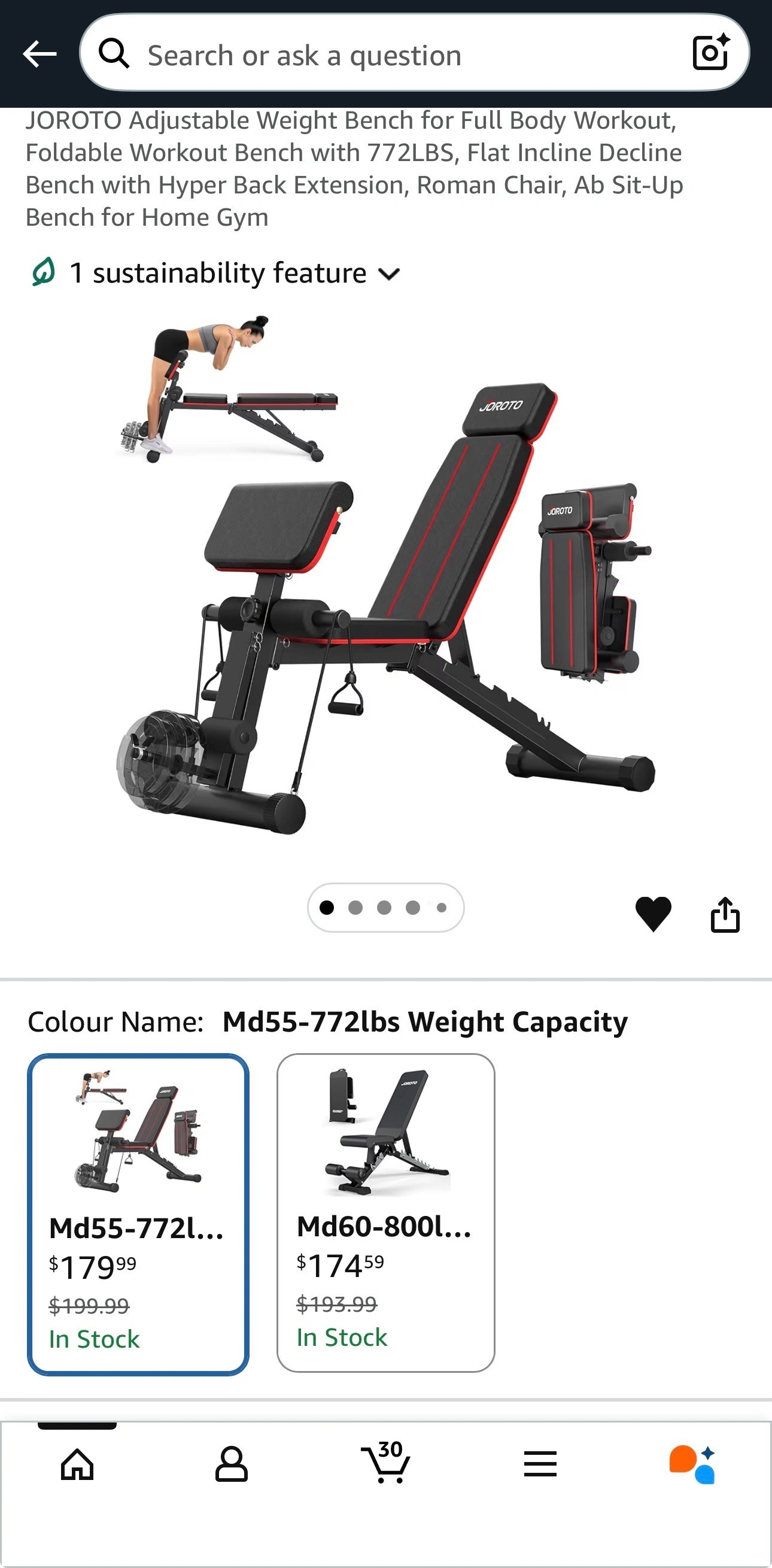Go to the Home tab

point(77,1464)
